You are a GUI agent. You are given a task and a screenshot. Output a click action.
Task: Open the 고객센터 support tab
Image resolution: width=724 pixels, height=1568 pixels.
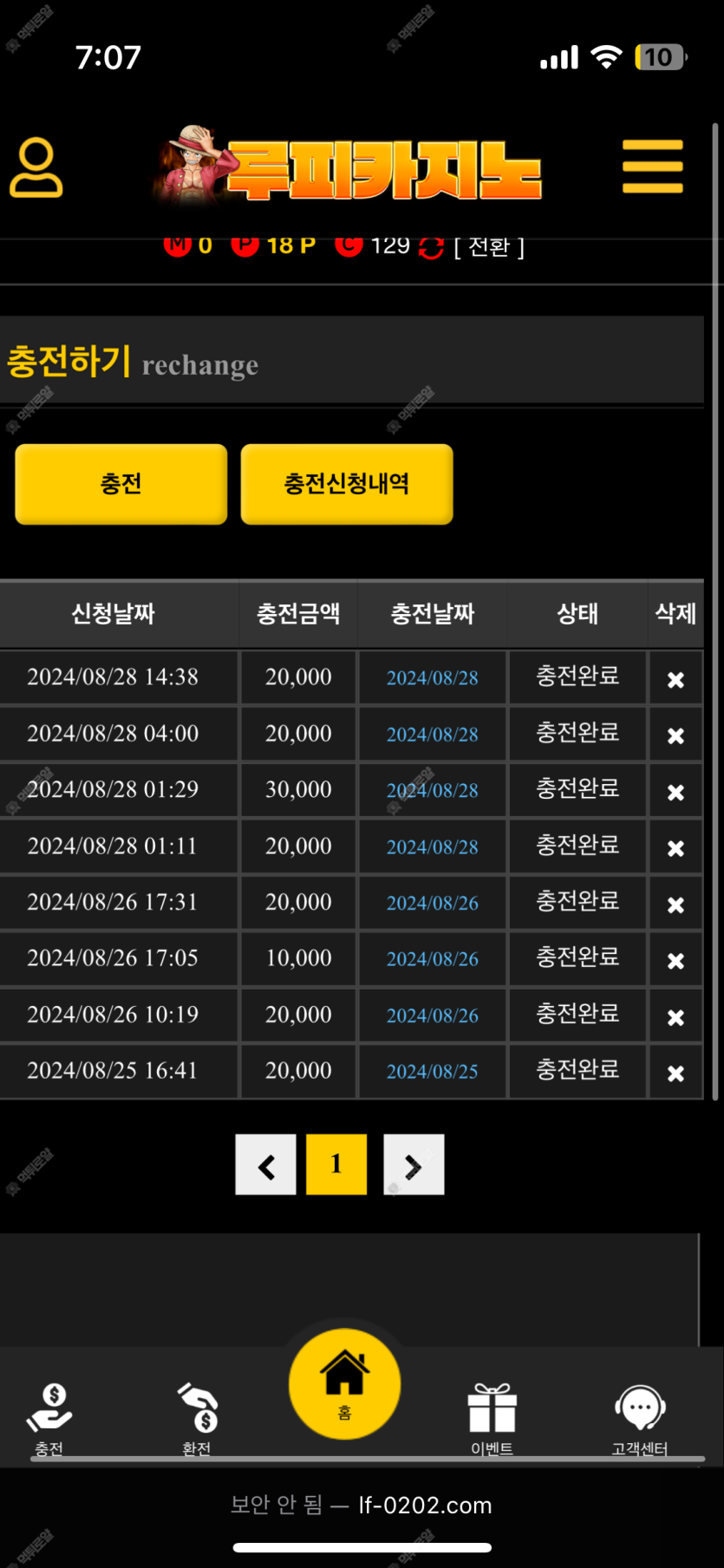tap(640, 1419)
